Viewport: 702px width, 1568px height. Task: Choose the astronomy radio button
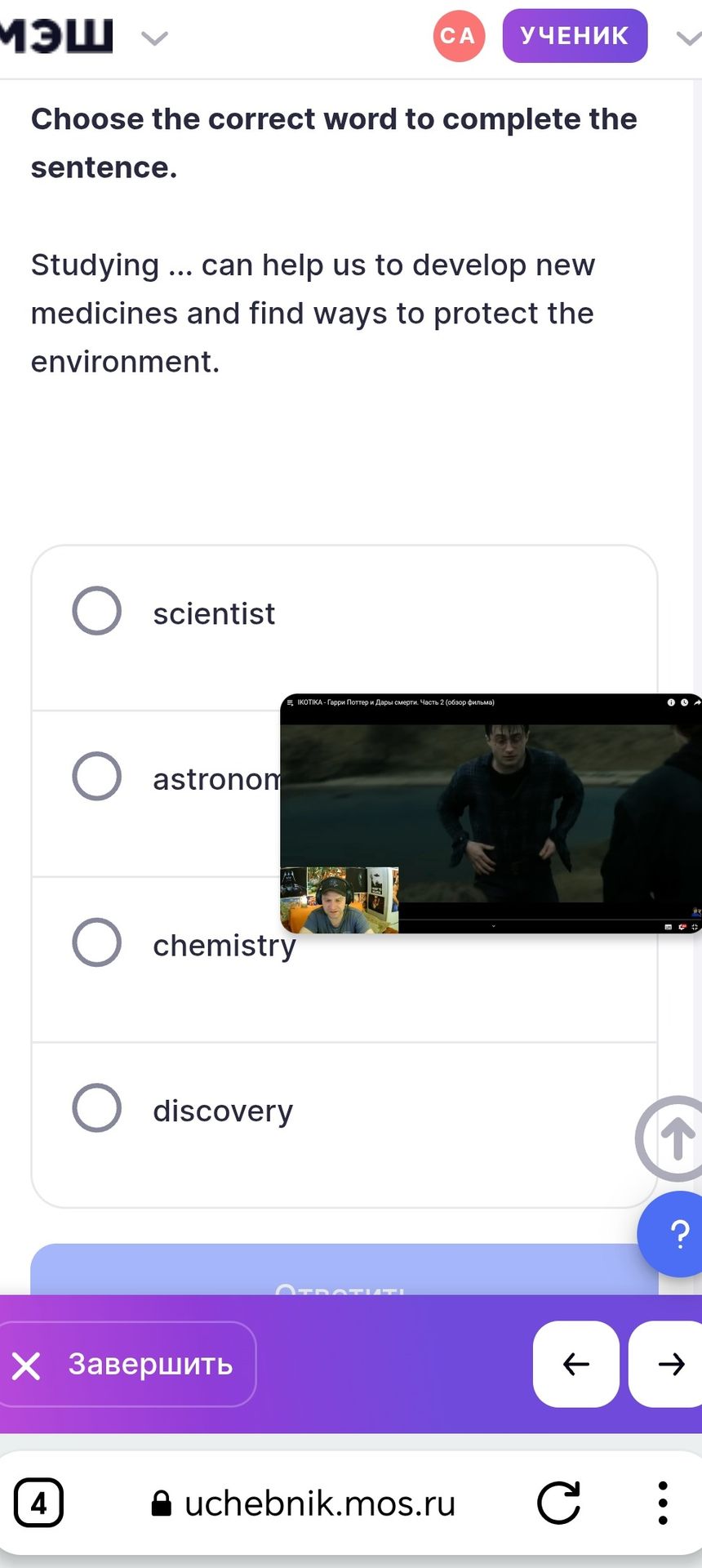tap(97, 776)
